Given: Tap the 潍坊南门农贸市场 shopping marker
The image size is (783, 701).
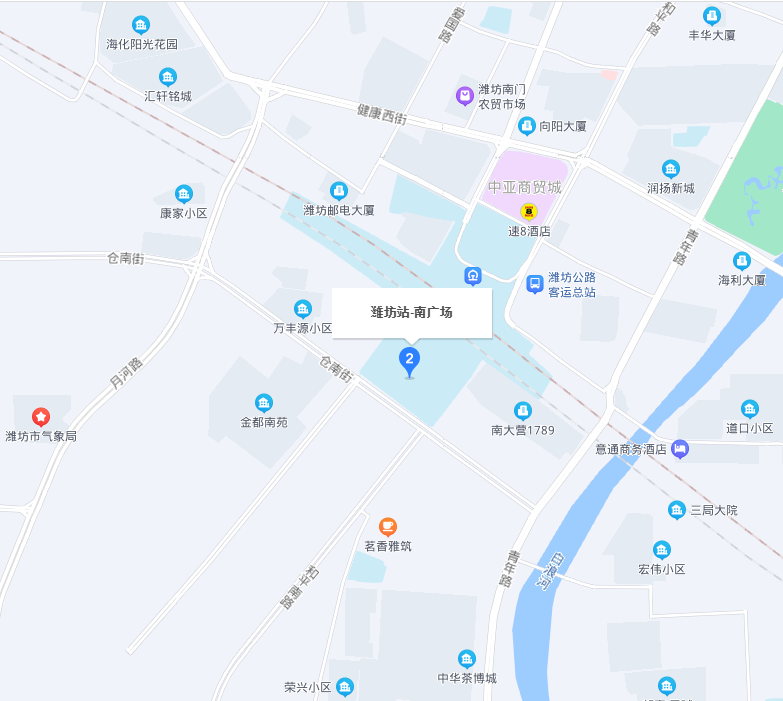Looking at the screenshot, I should click(x=465, y=96).
